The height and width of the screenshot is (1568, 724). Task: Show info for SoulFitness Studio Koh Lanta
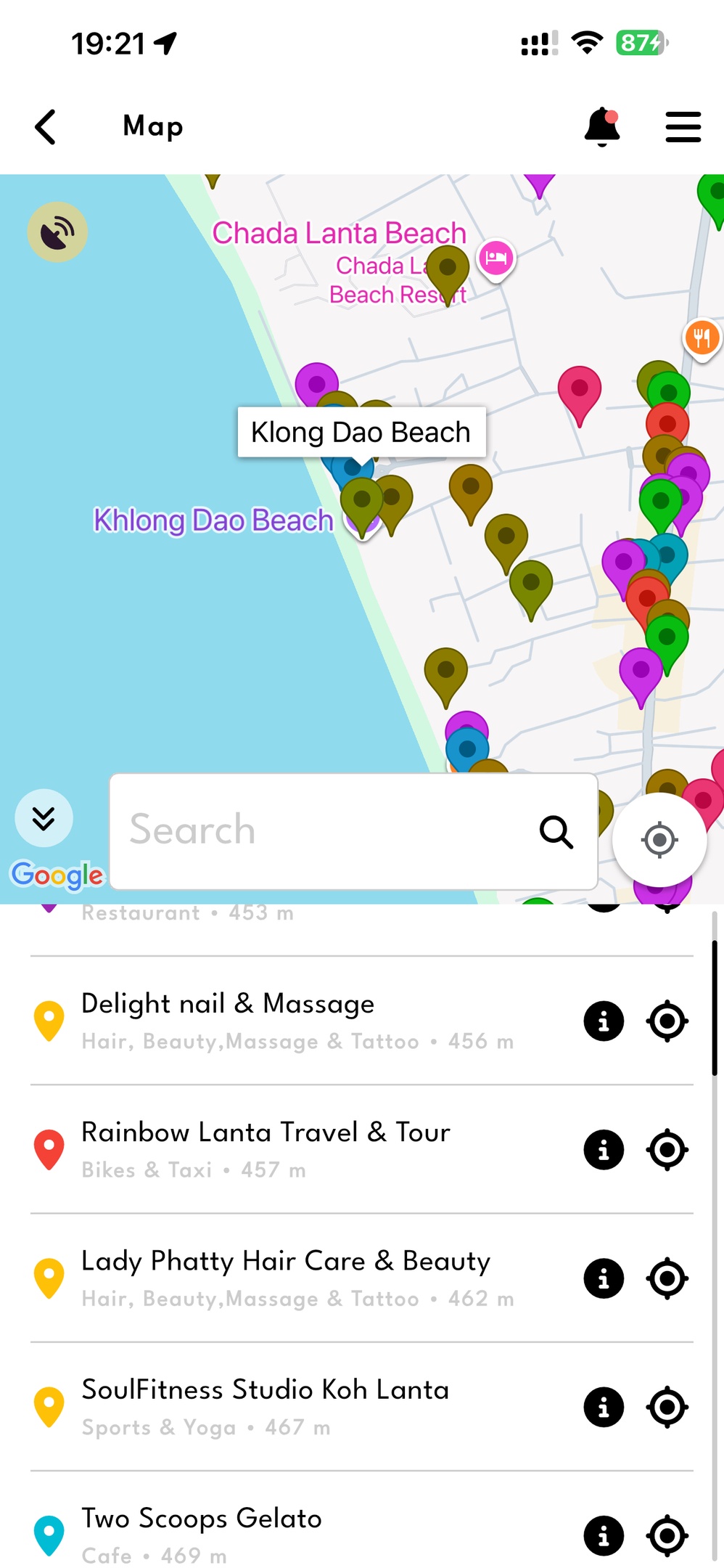(604, 1407)
